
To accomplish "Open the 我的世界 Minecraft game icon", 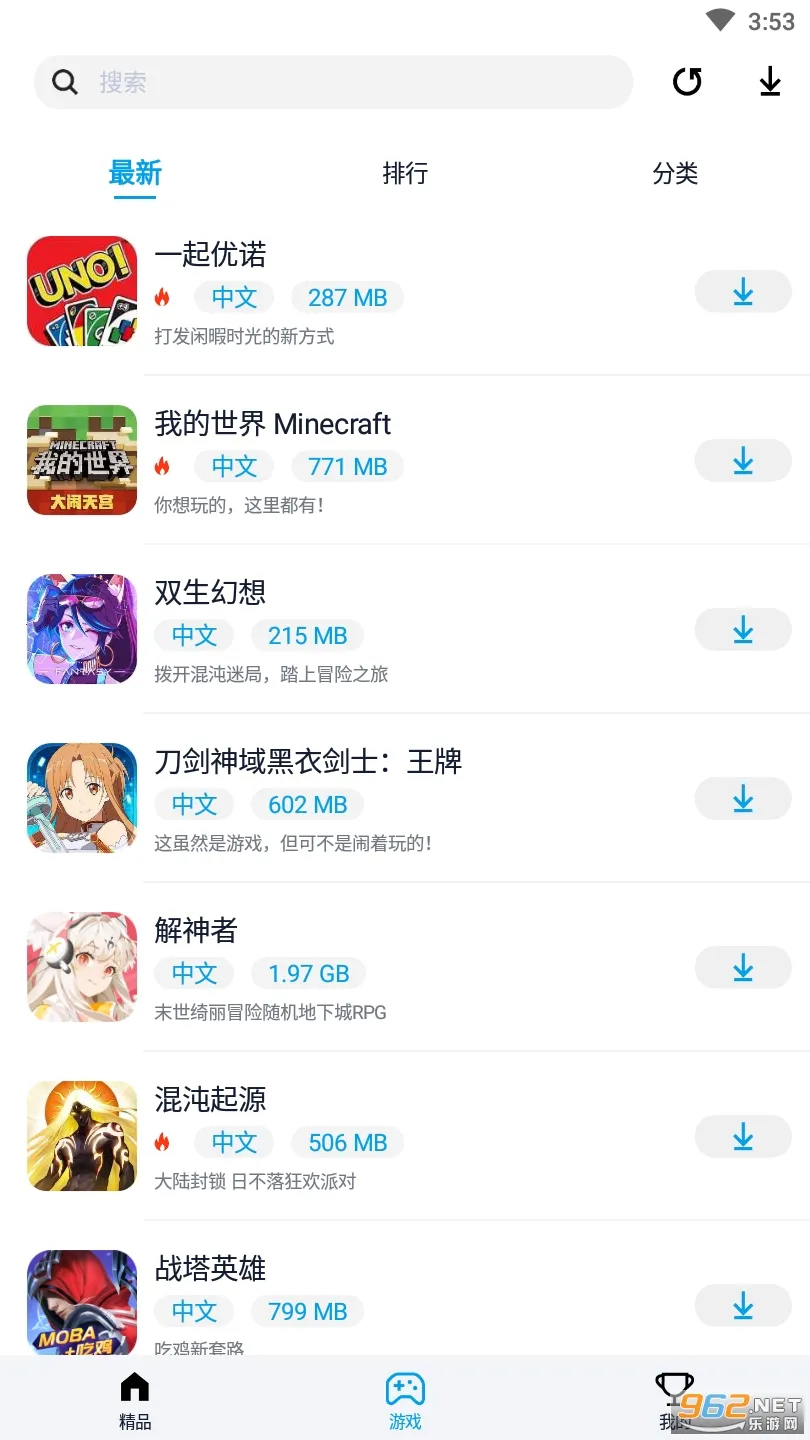I will tap(81, 460).
